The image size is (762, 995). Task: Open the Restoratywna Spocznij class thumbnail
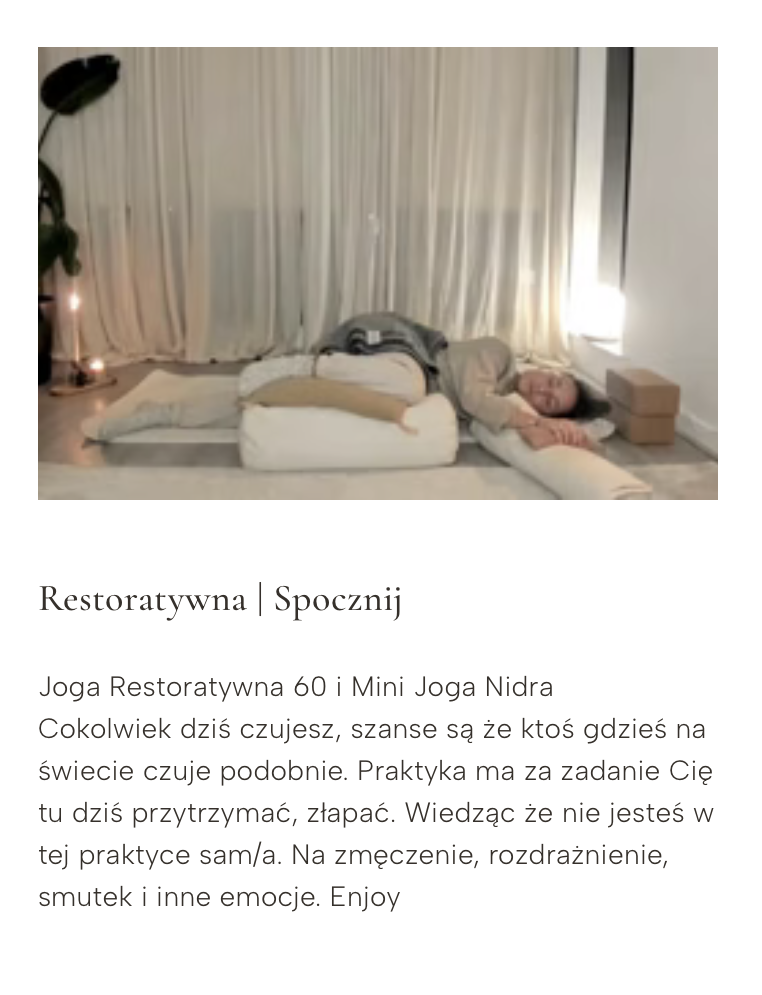tap(378, 273)
